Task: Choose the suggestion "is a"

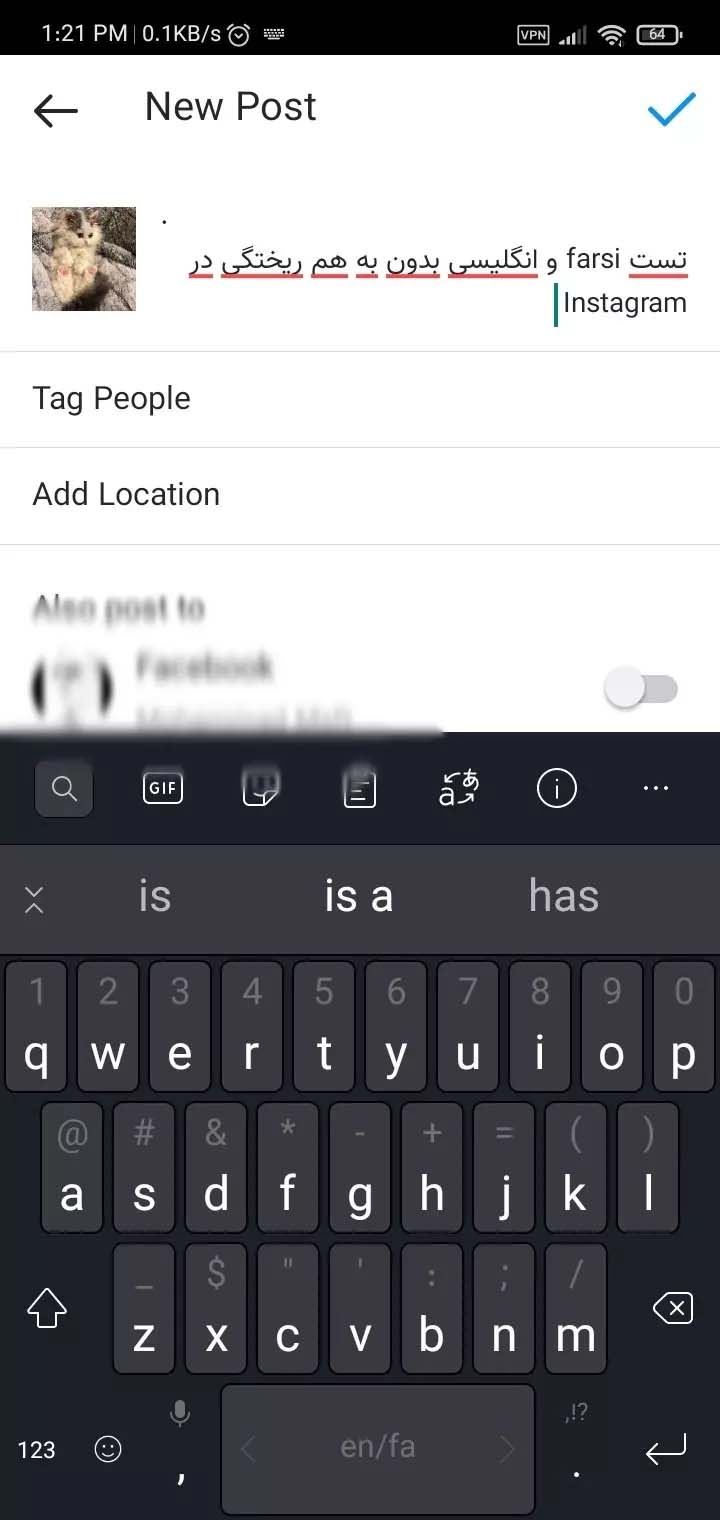Action: click(x=358, y=897)
